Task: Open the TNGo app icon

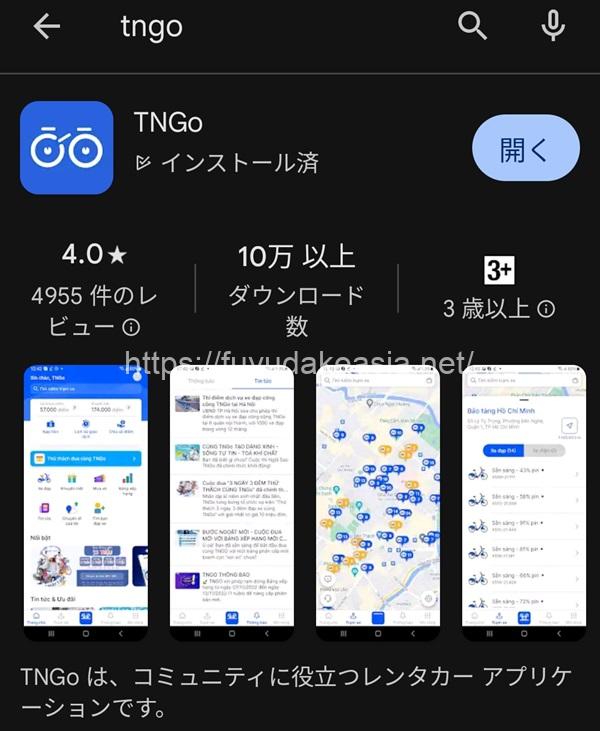Action: click(x=67, y=147)
